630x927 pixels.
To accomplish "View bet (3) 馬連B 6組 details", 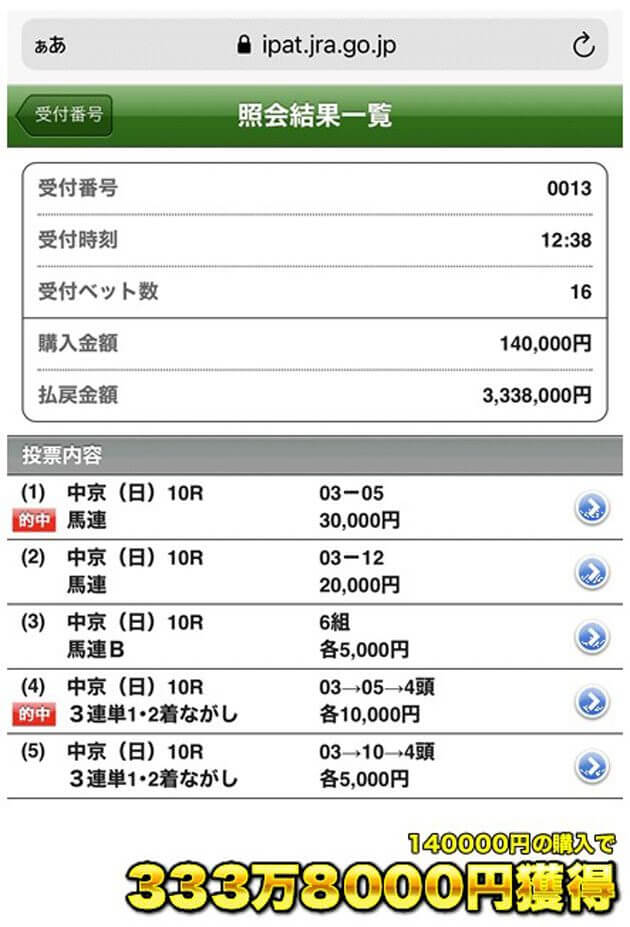I will click(x=592, y=636).
